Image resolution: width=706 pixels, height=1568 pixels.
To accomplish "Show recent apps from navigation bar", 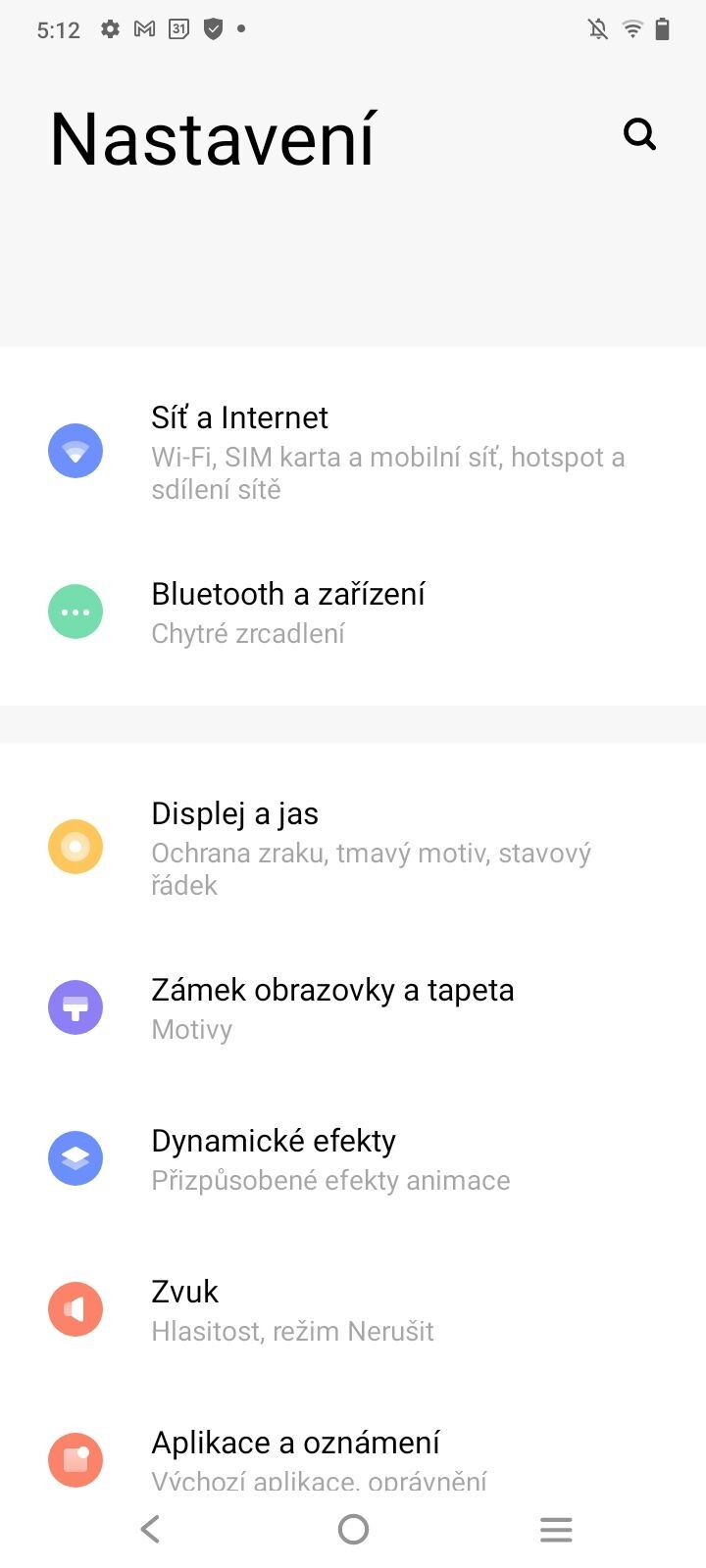I will click(555, 1529).
